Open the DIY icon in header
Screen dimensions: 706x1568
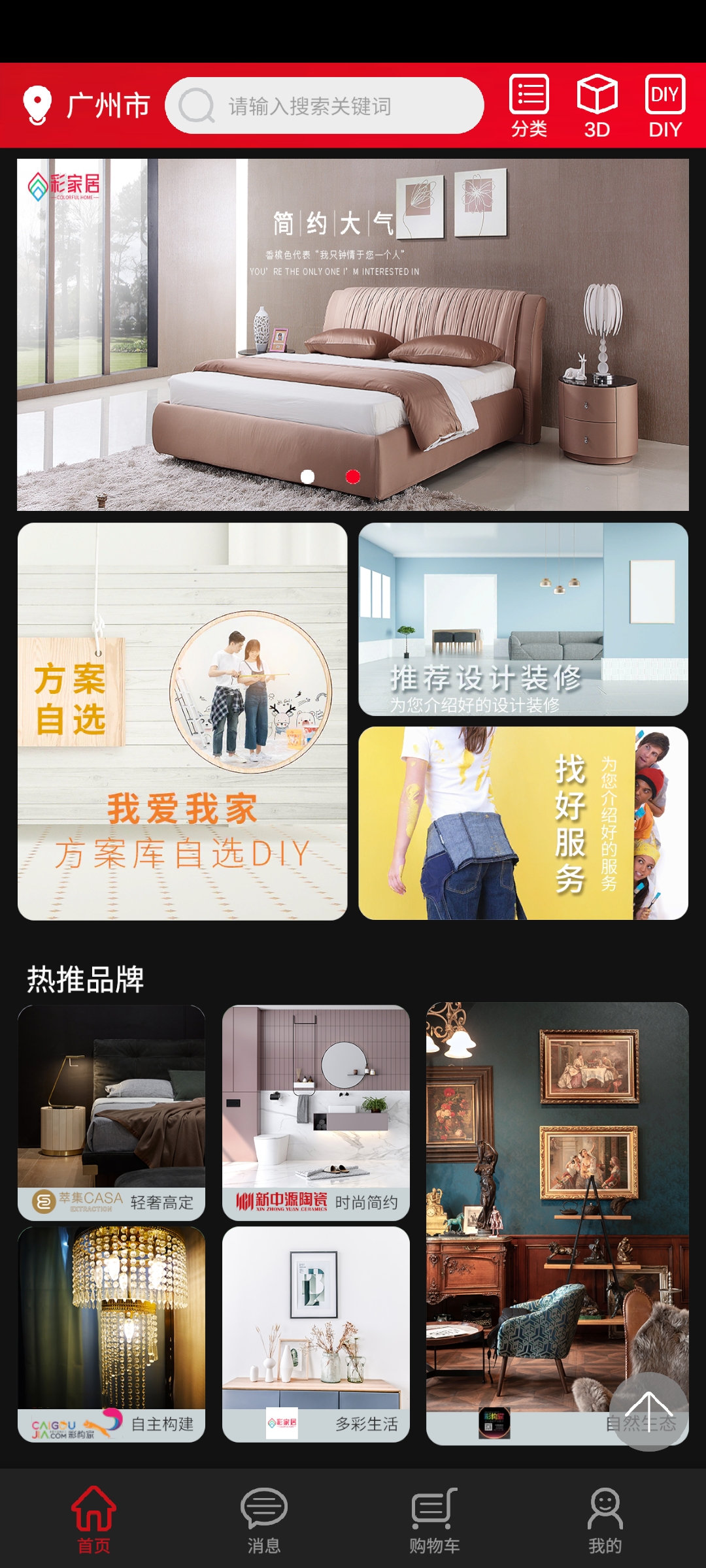pos(665,106)
